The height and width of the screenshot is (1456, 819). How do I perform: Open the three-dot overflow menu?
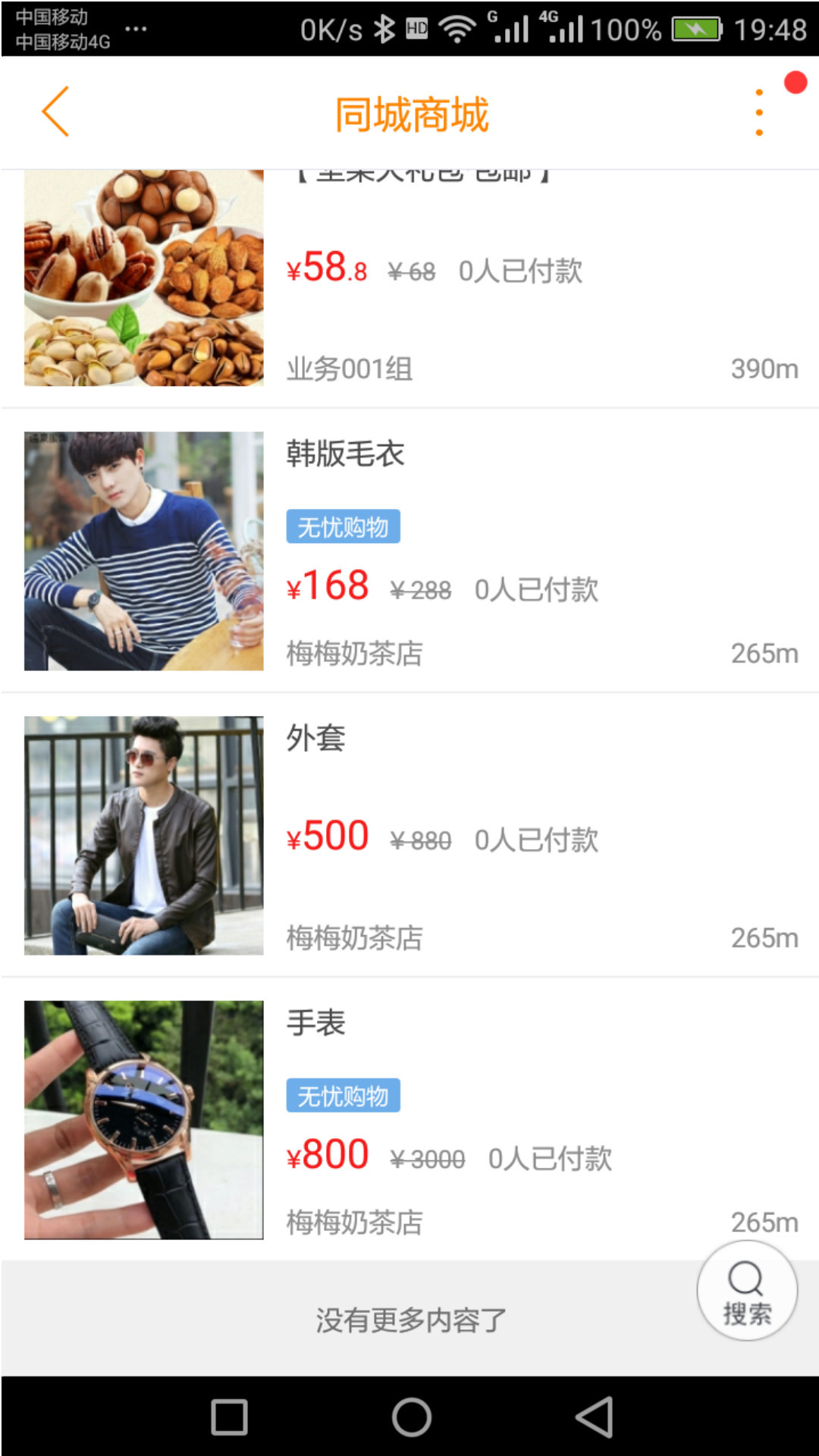click(759, 112)
